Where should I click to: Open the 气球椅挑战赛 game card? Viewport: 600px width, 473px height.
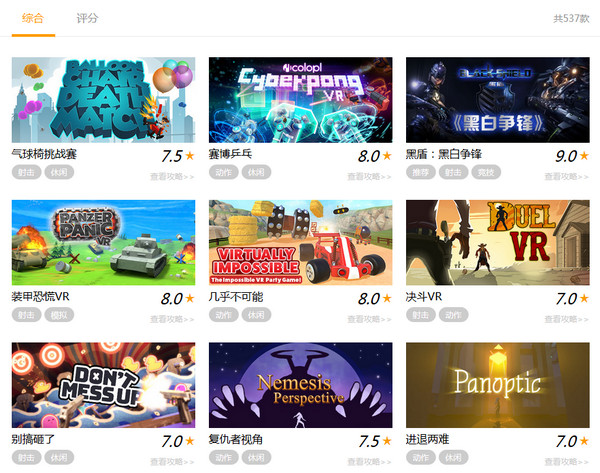pyautogui.click(x=103, y=100)
